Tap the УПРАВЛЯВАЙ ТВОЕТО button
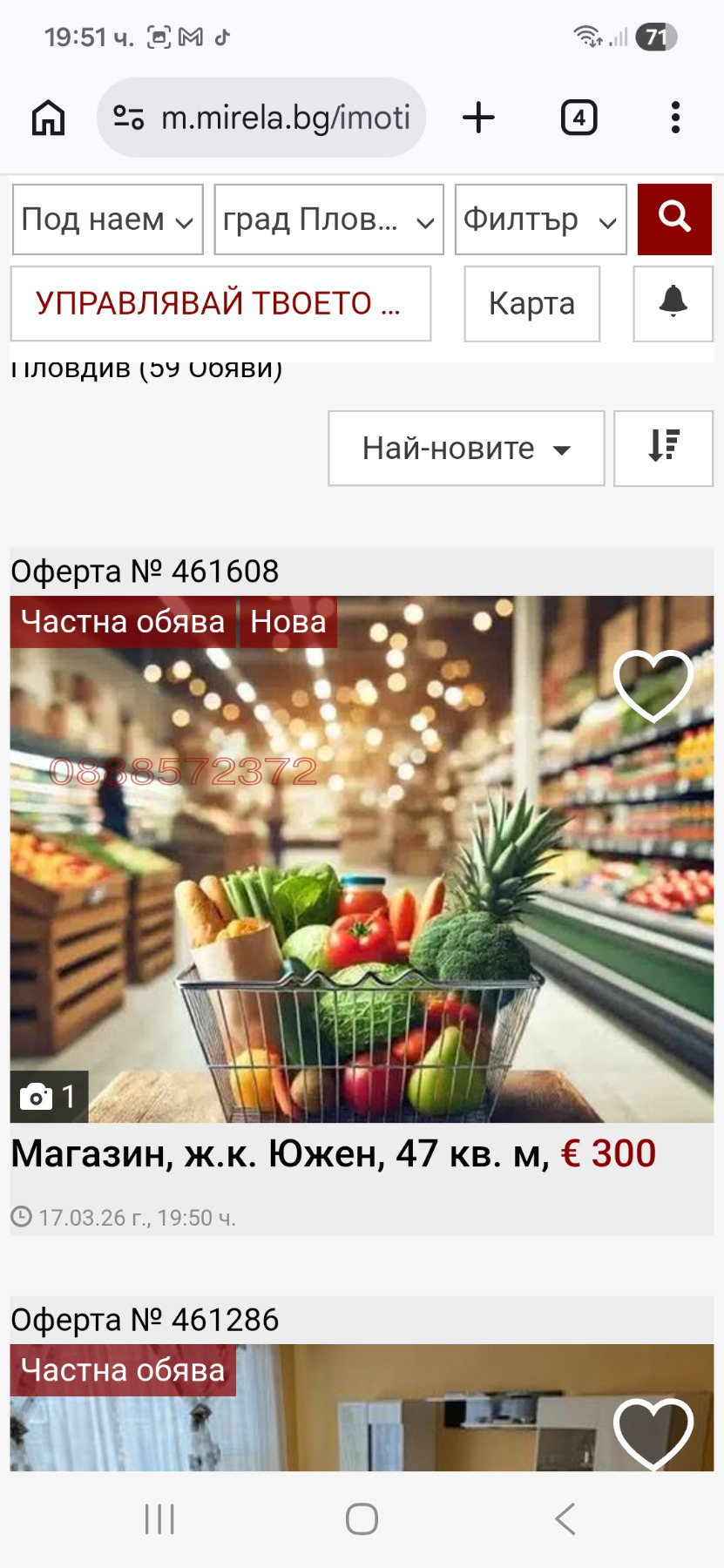 click(220, 303)
